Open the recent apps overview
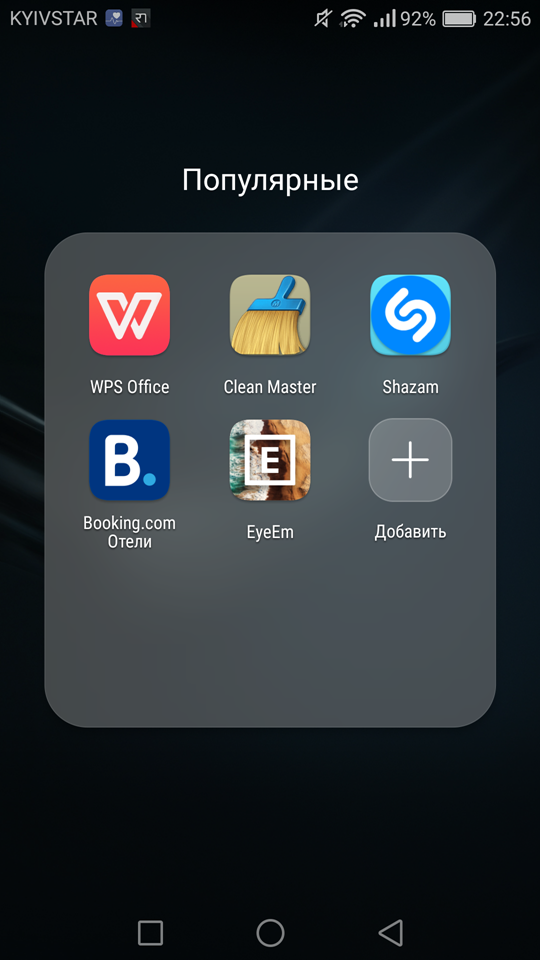Image resolution: width=540 pixels, height=960 pixels. (150, 933)
